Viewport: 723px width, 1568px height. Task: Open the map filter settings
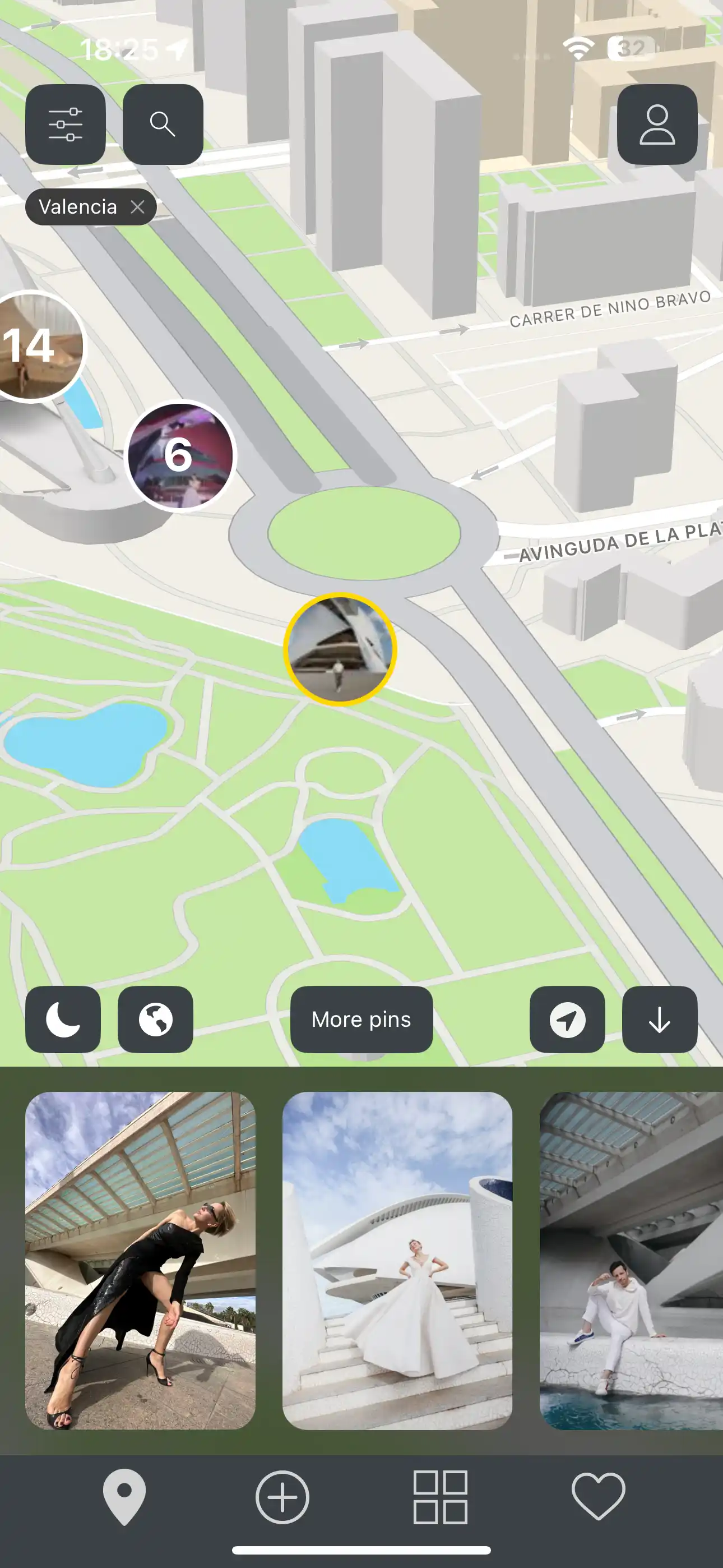click(65, 124)
